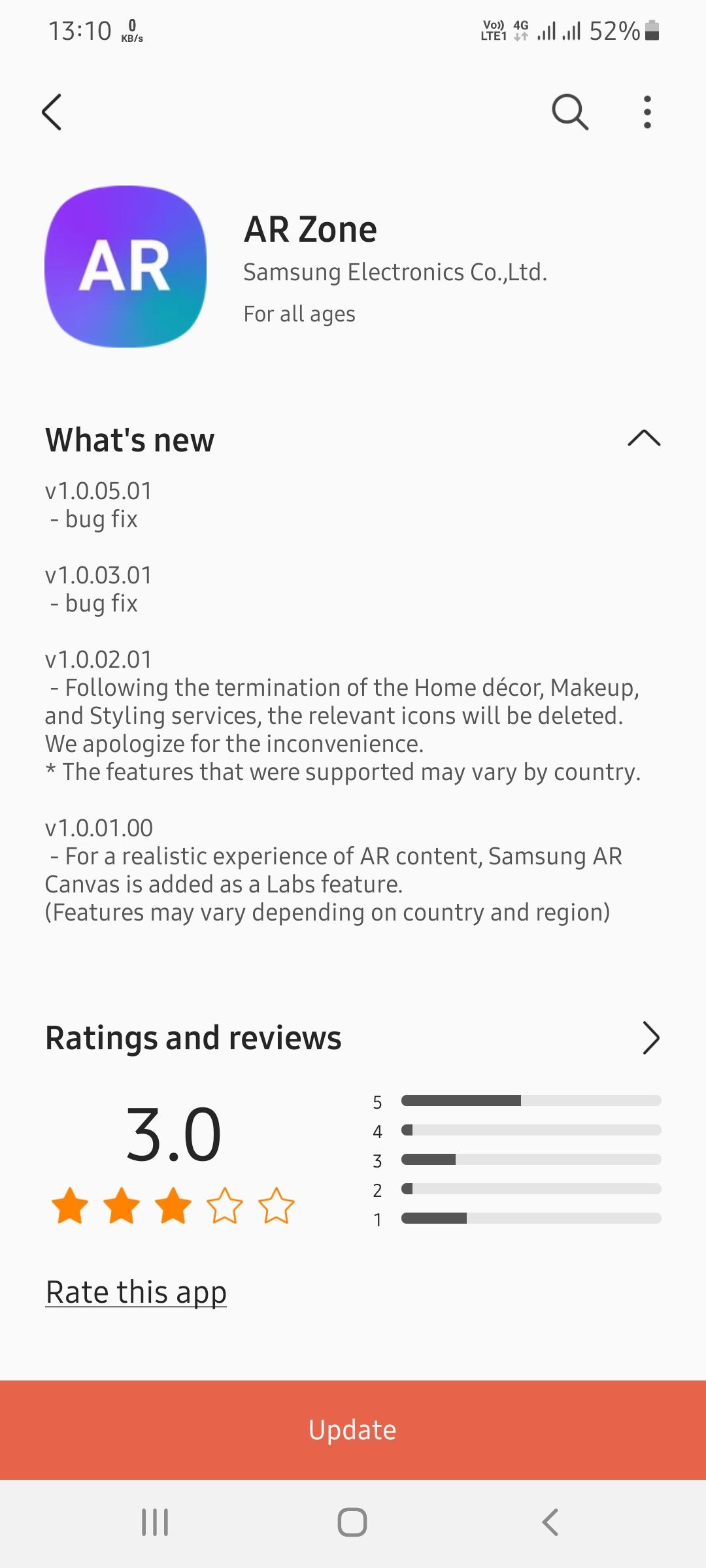Screen dimensions: 706x1568
Task: Collapse the What's new section
Action: click(x=644, y=438)
